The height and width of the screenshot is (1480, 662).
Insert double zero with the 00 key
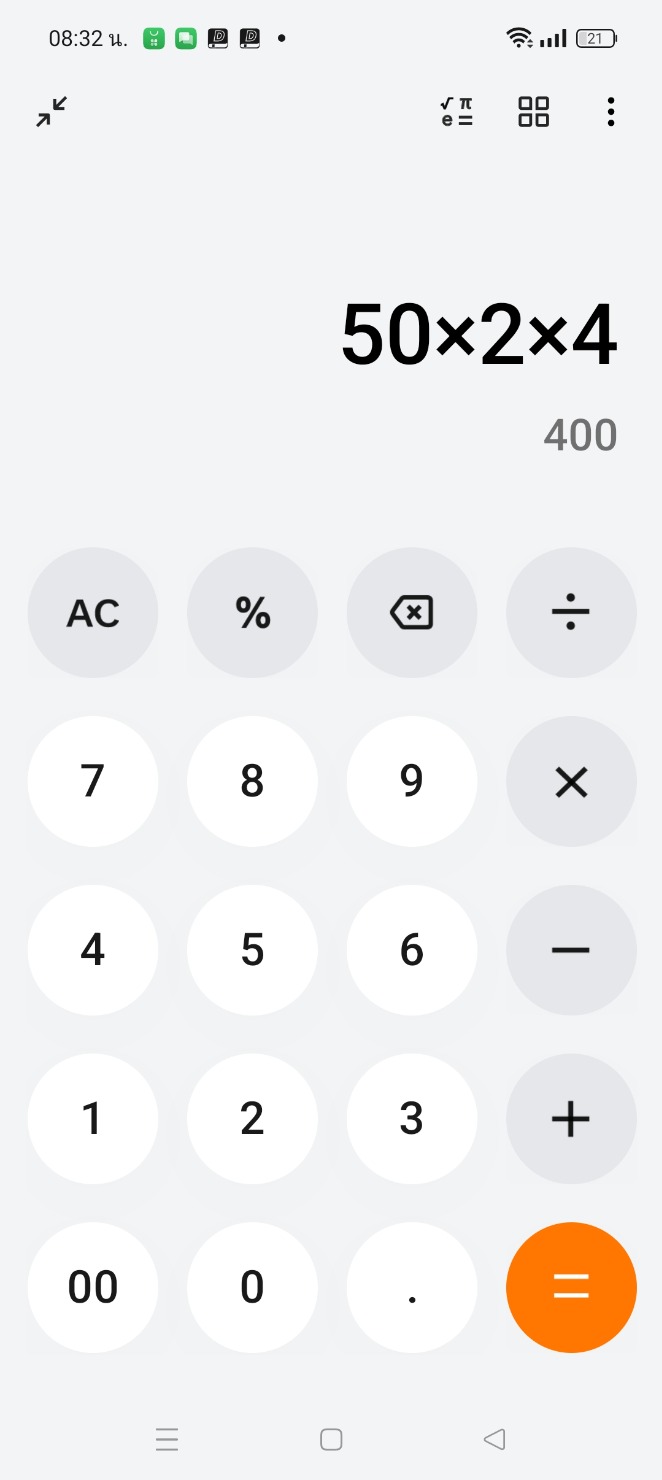click(x=93, y=1287)
